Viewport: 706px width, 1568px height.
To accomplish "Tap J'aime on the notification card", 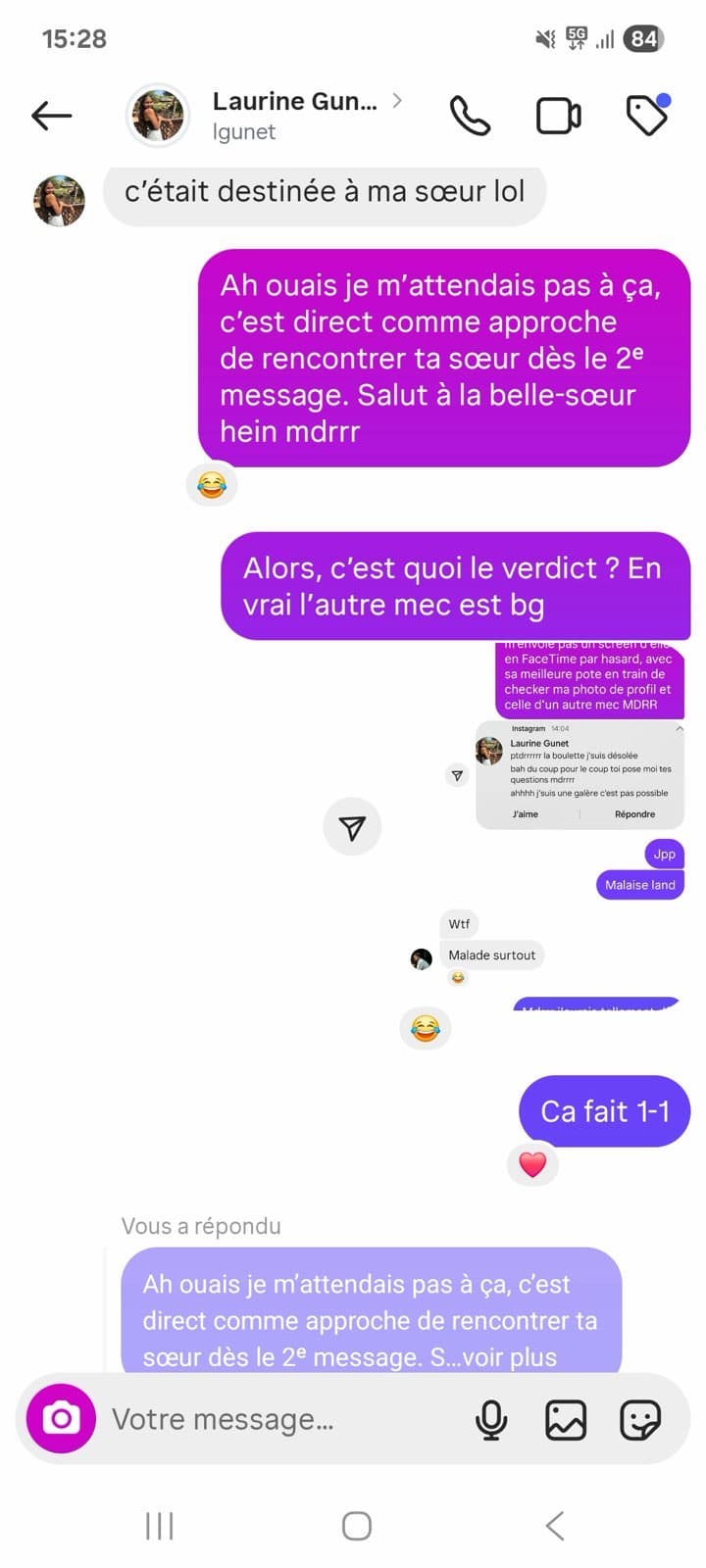I will (x=526, y=813).
